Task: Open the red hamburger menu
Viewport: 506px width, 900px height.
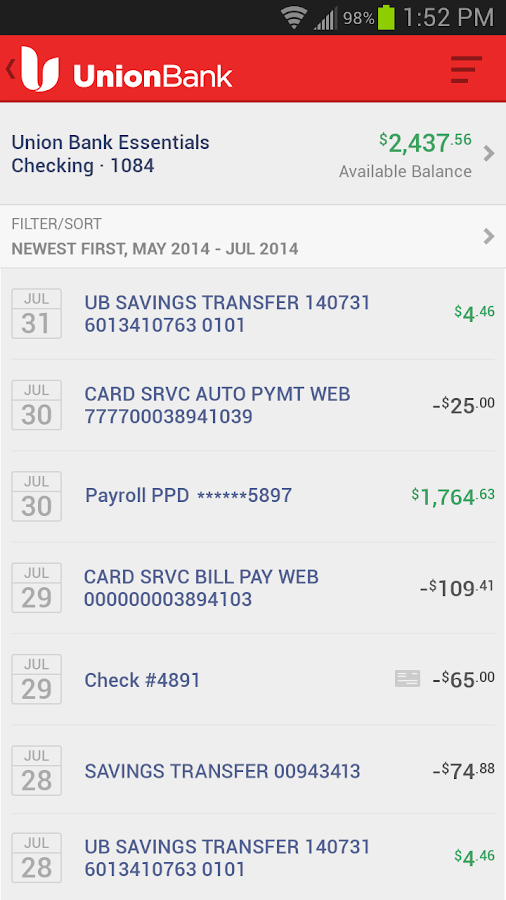Action: pyautogui.click(x=466, y=69)
